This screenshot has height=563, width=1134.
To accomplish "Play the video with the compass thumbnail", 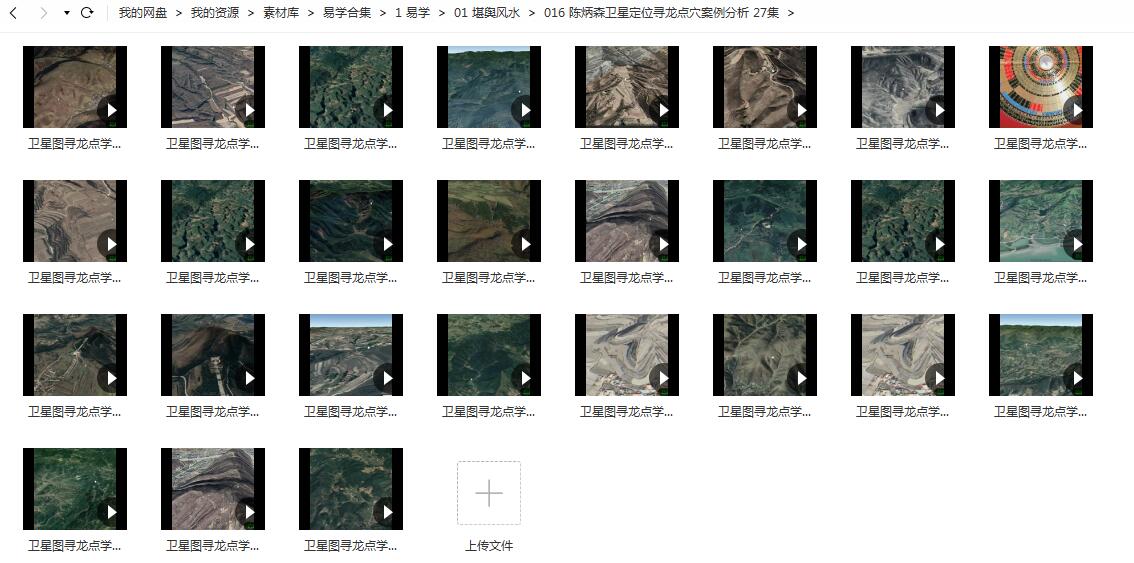I will point(1040,87).
